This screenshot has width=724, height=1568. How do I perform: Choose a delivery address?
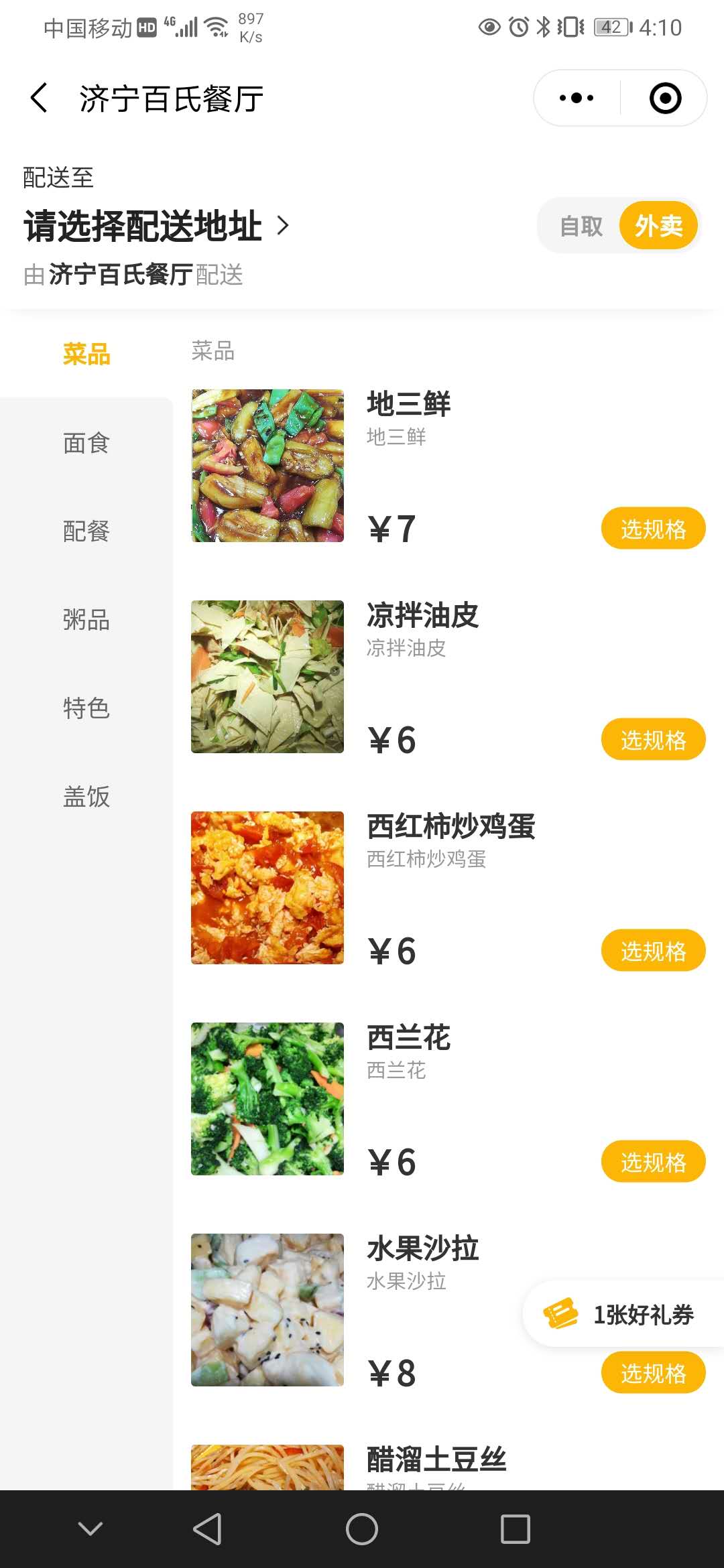click(156, 226)
